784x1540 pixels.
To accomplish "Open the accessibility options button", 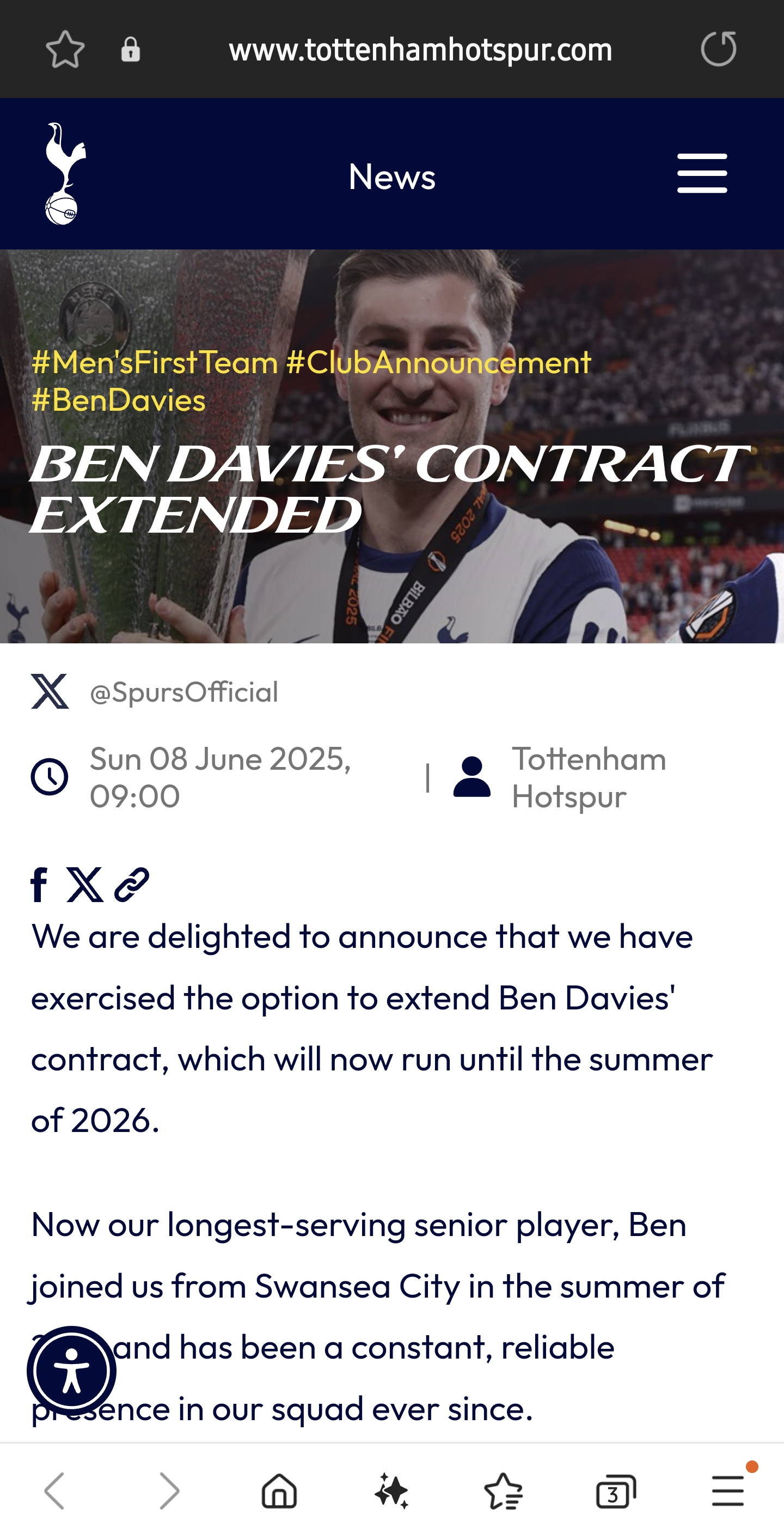I will [x=72, y=1371].
